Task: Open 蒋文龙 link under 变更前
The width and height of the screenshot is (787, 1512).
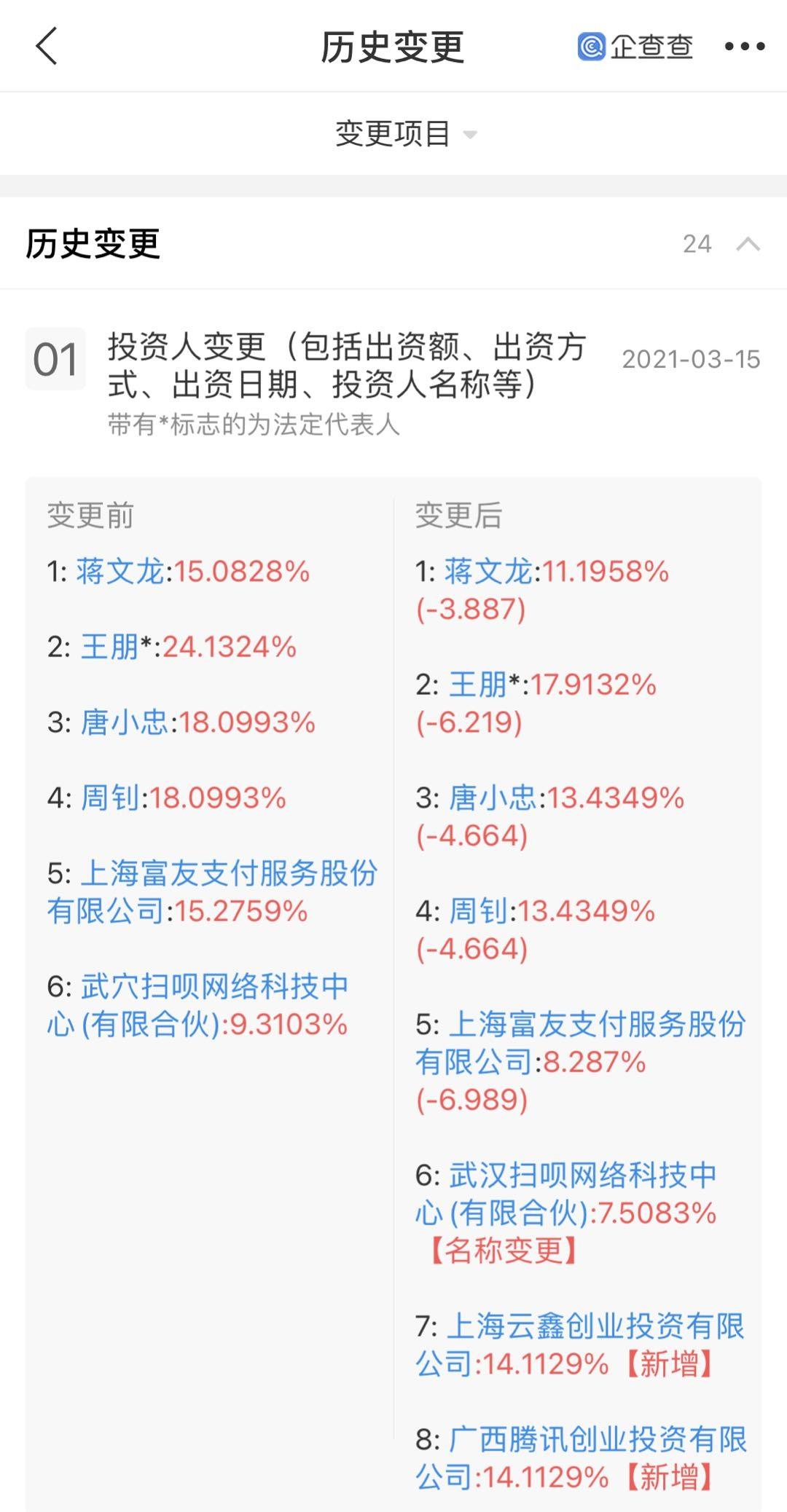Action: [120, 572]
